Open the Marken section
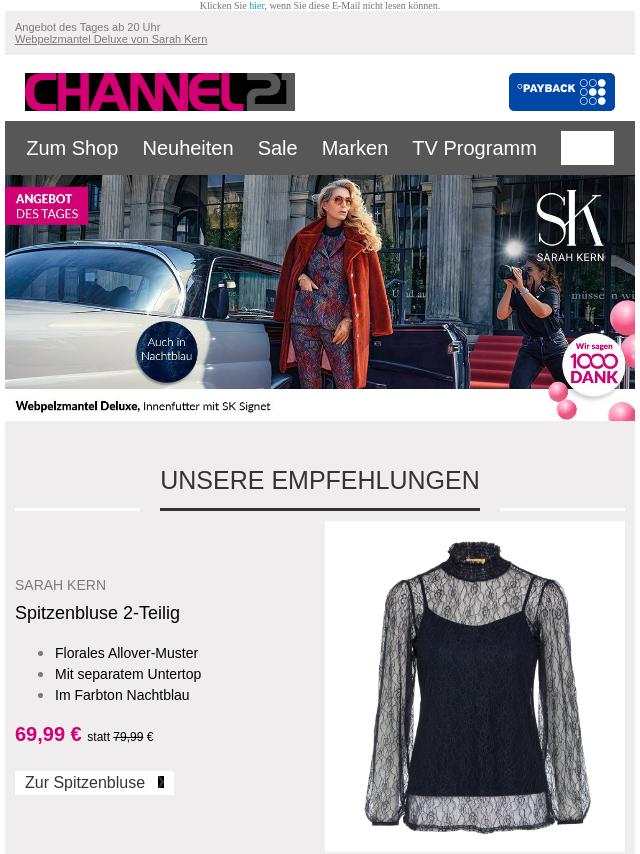The image size is (640, 854). (x=354, y=148)
